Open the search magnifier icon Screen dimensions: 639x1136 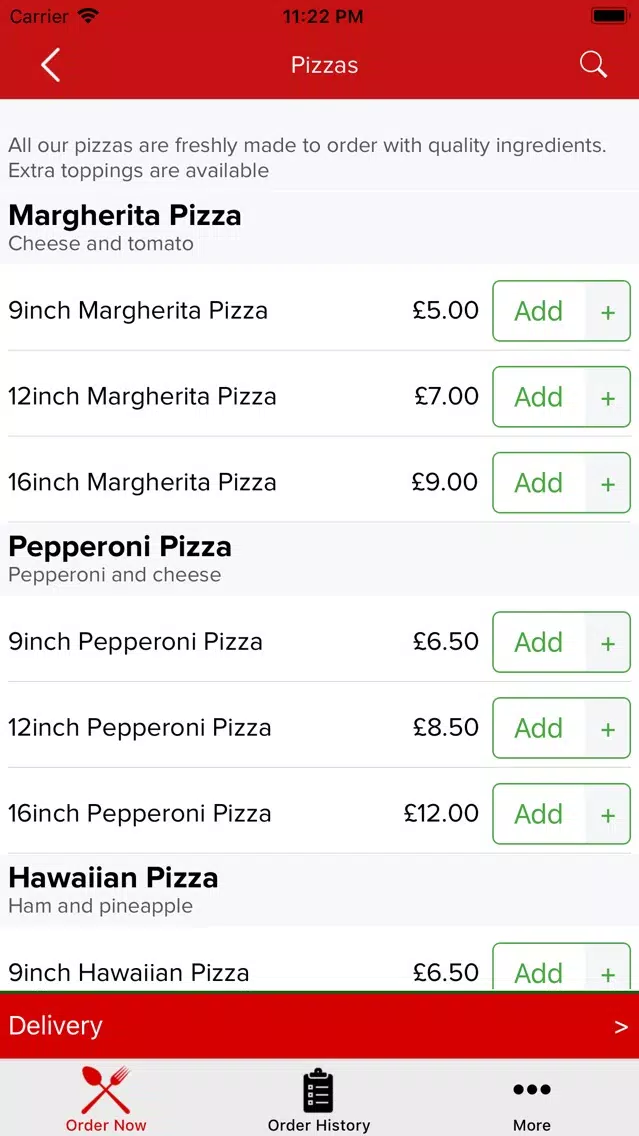coord(593,65)
